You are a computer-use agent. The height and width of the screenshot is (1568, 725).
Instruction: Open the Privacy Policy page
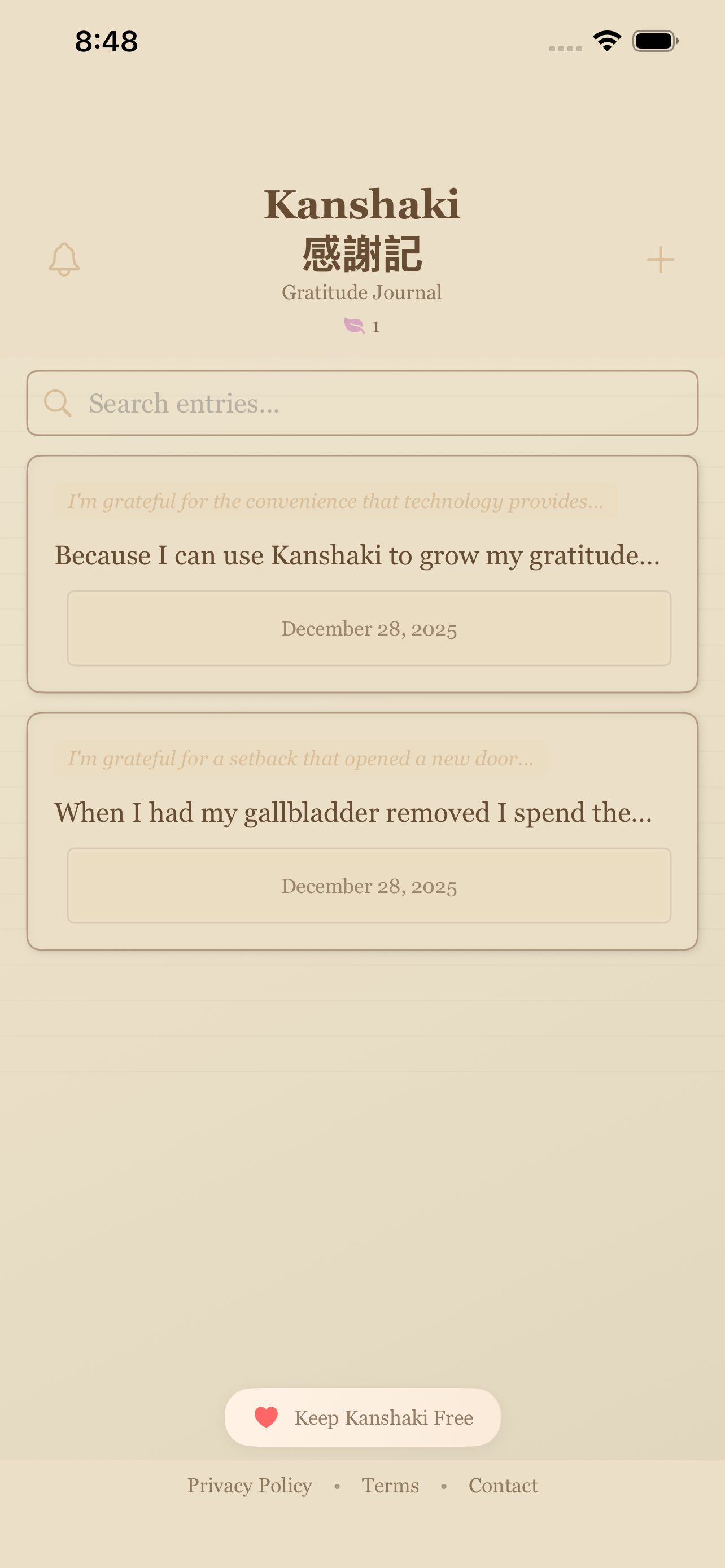(249, 1486)
